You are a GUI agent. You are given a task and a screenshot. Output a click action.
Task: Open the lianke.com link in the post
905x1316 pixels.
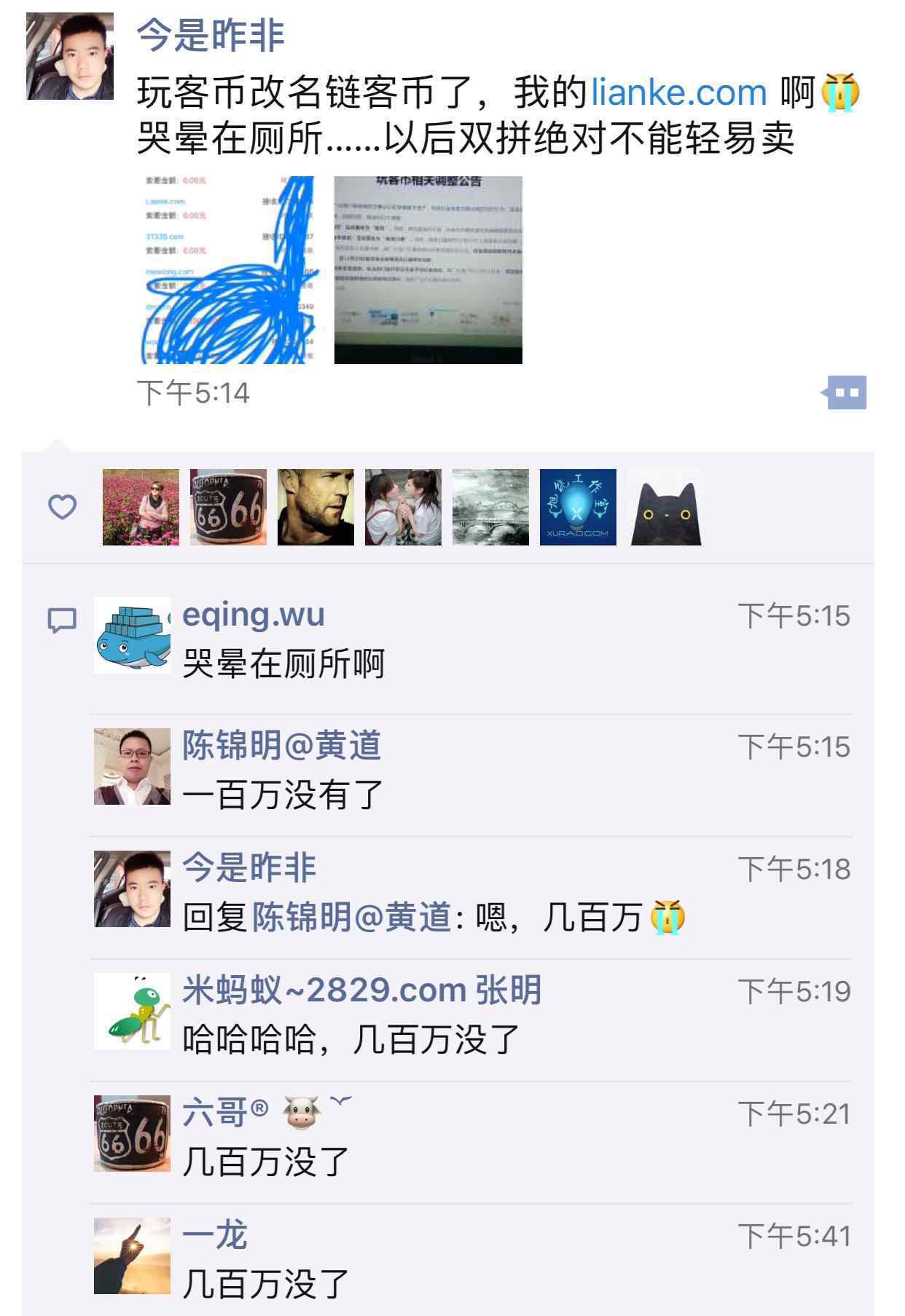tap(678, 92)
